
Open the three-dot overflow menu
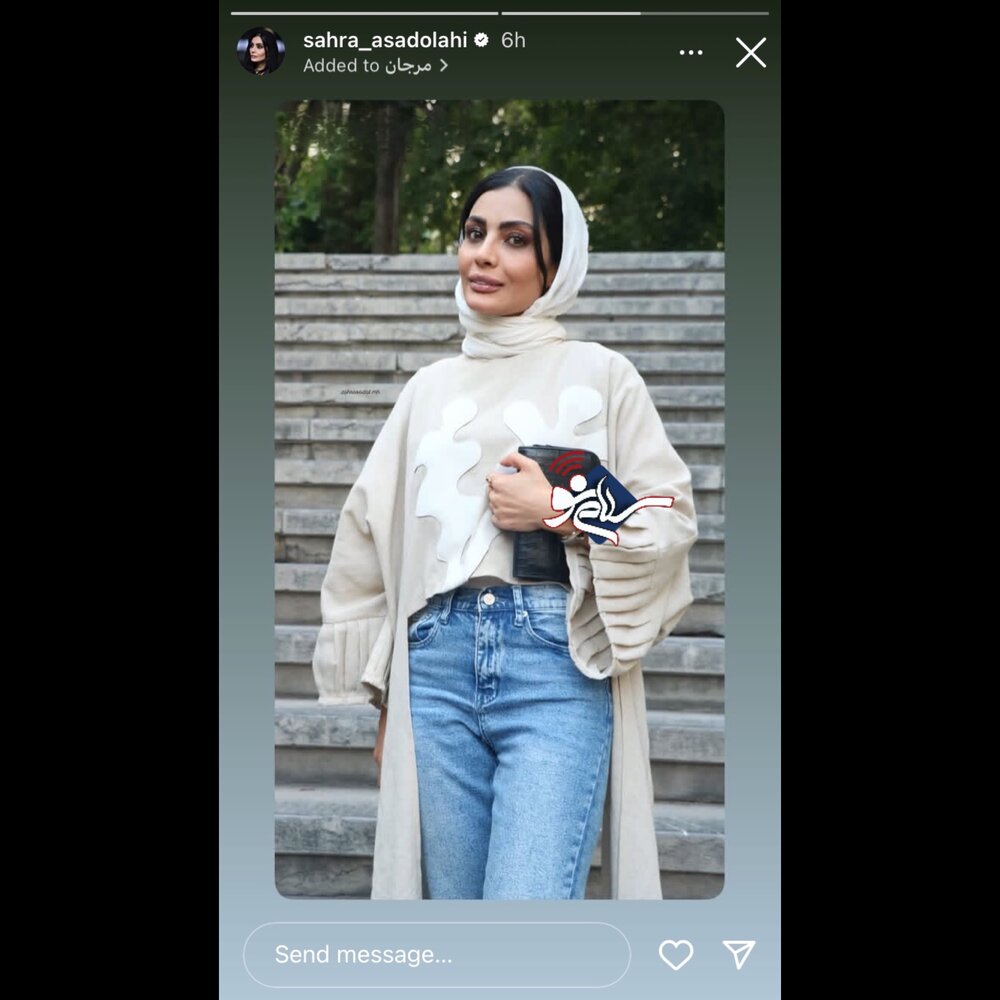tap(691, 52)
